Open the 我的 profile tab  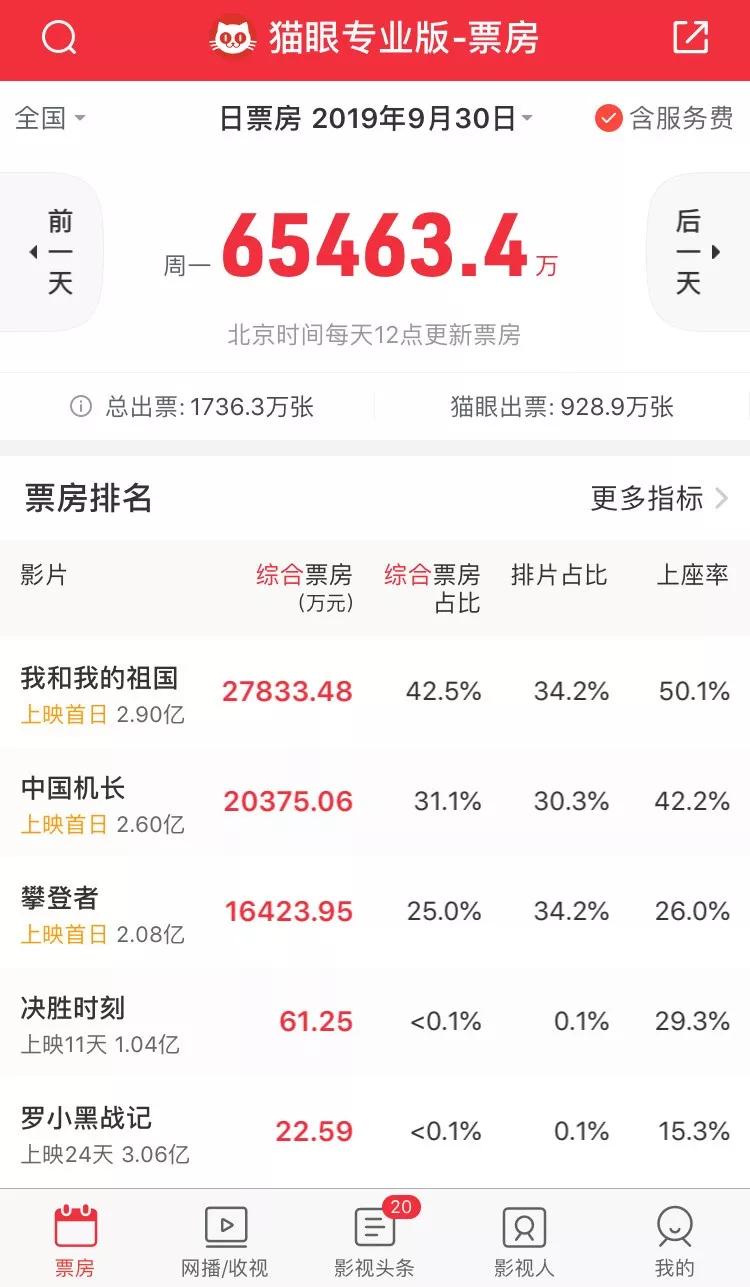(x=674, y=1240)
